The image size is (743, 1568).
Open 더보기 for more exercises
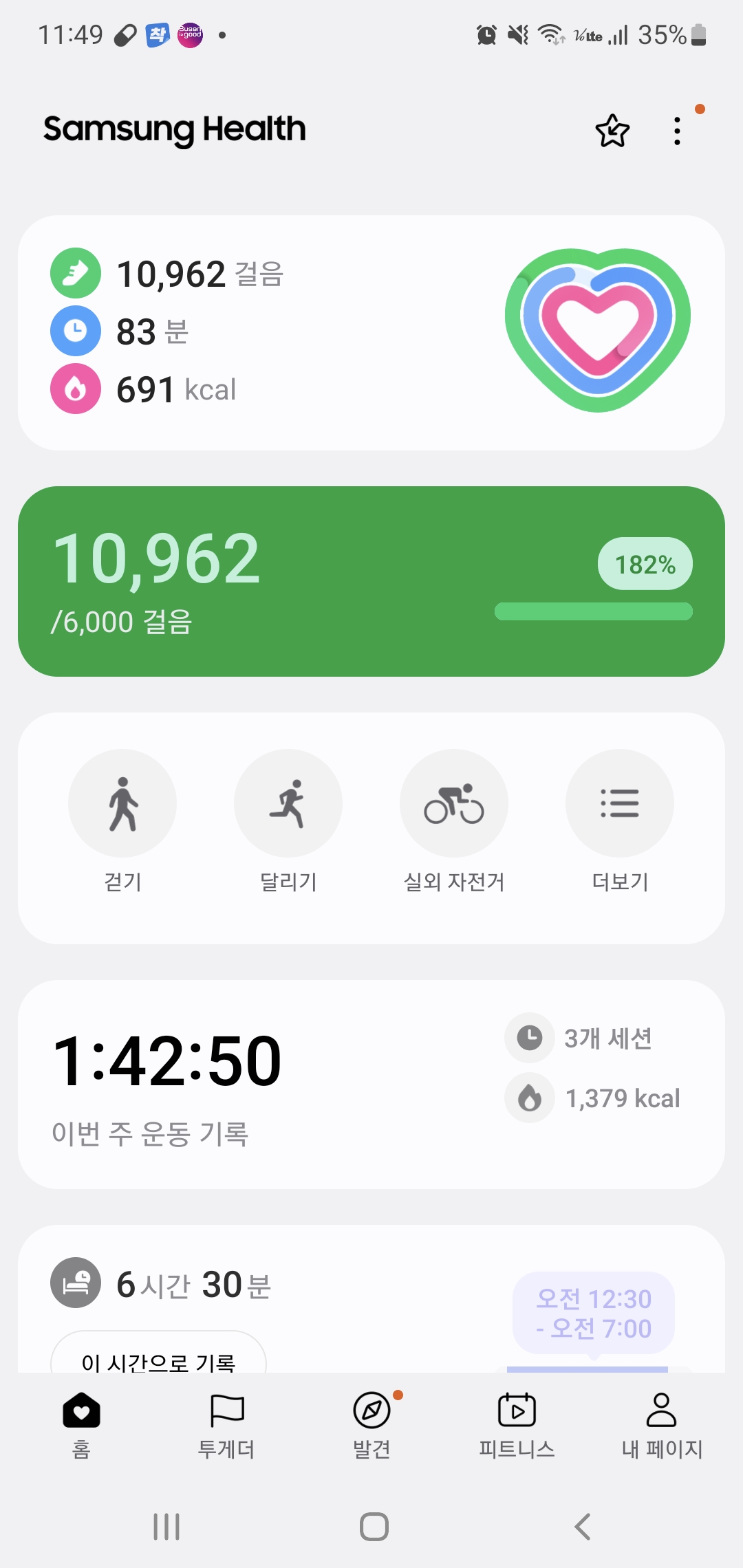coord(620,803)
